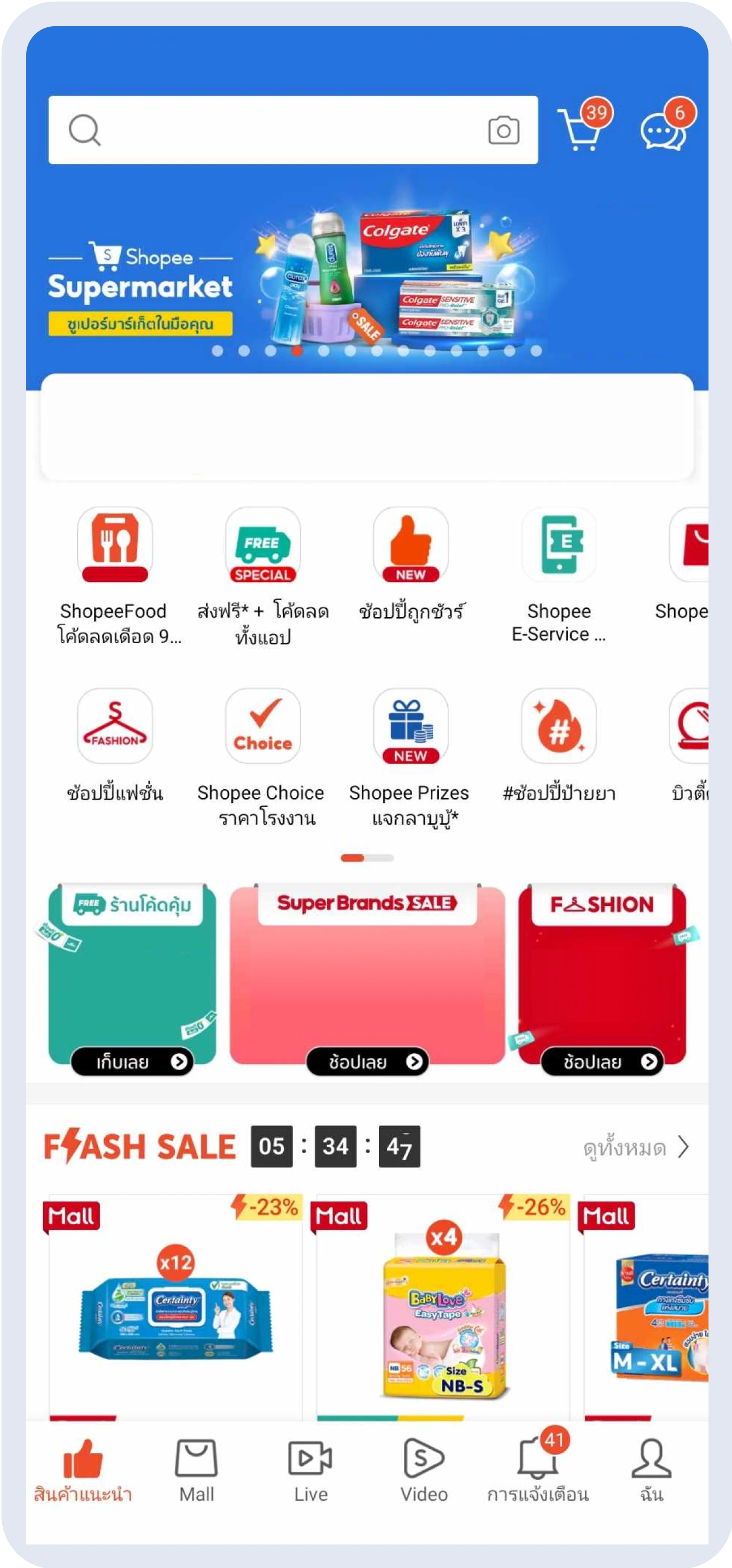Tap เก็บเลย on ร้านโค้ดคุ้ม card

pyautogui.click(x=132, y=1062)
